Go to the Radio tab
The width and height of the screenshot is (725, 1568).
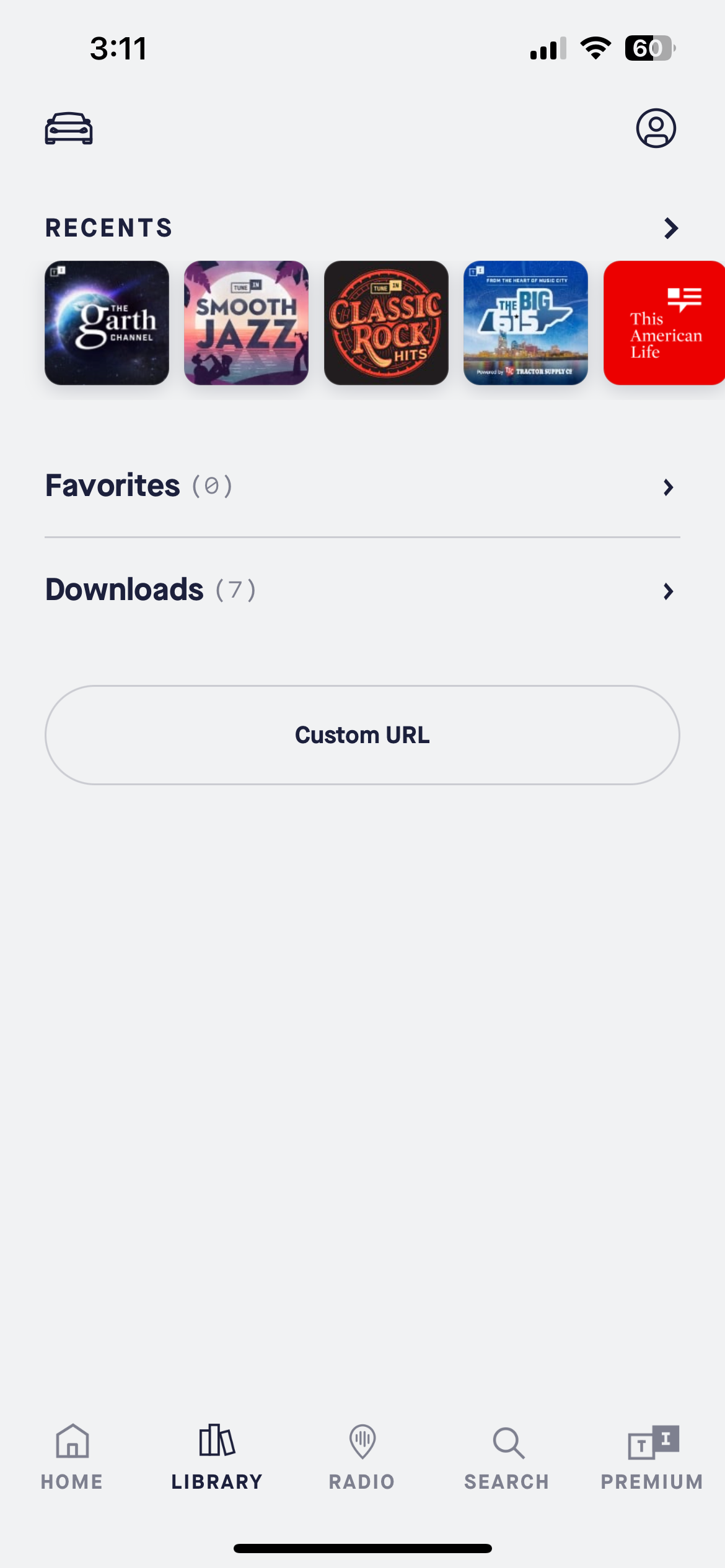(362, 1457)
